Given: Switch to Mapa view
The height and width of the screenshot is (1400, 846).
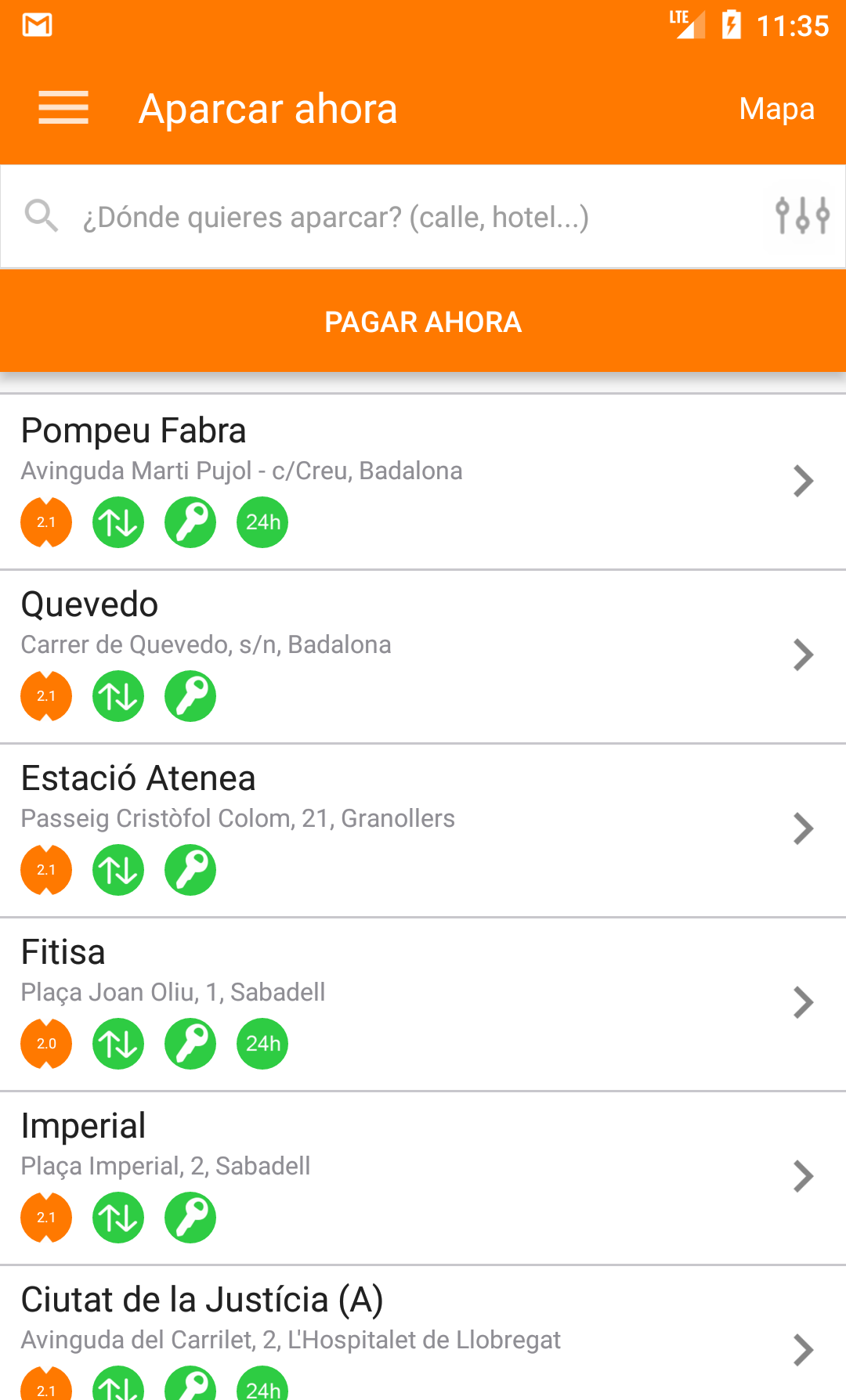Looking at the screenshot, I should tap(776, 109).
